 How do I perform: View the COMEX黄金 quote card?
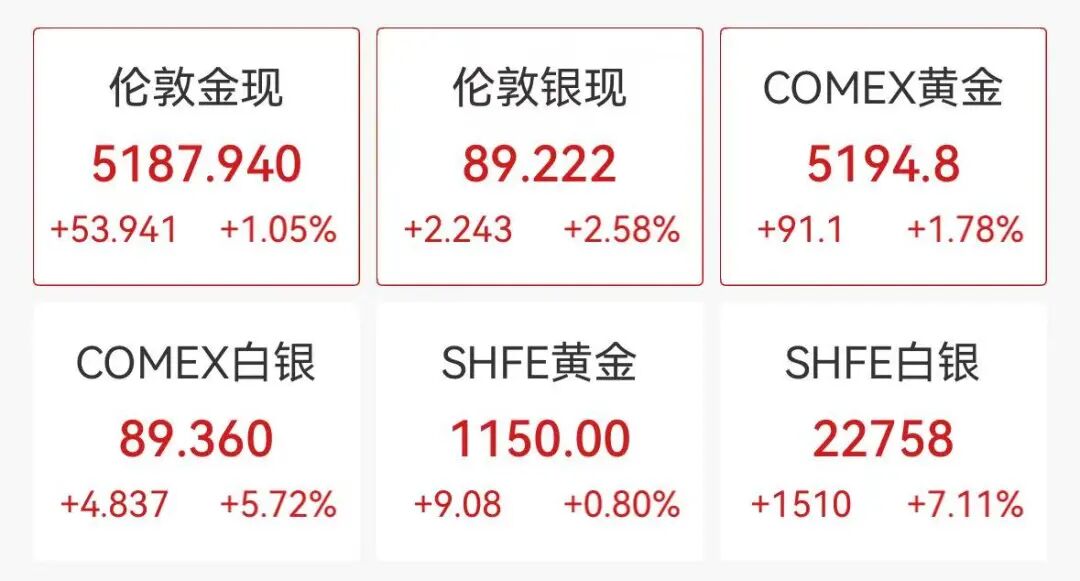pos(883,157)
